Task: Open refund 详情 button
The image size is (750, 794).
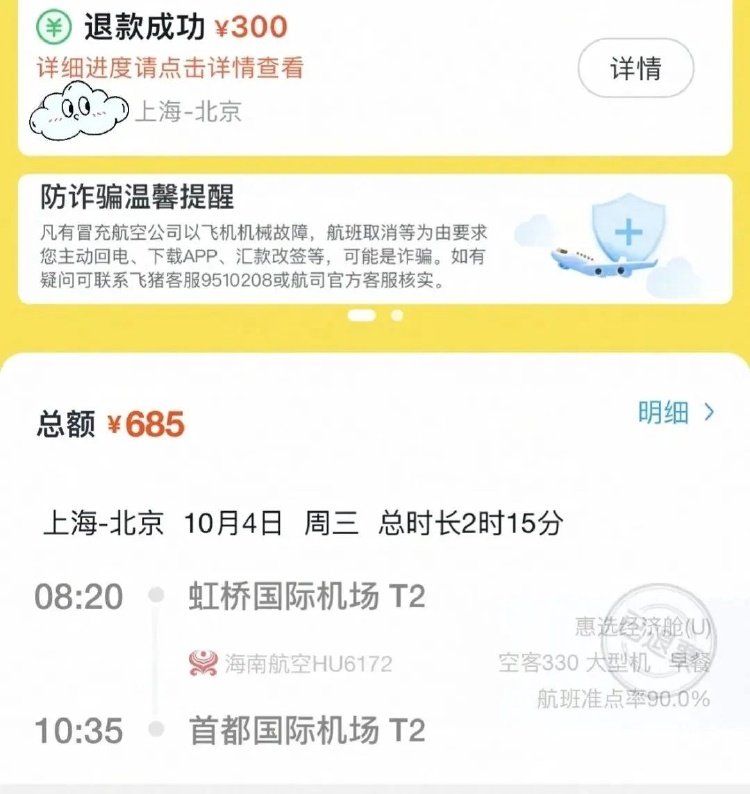Action: point(636,68)
